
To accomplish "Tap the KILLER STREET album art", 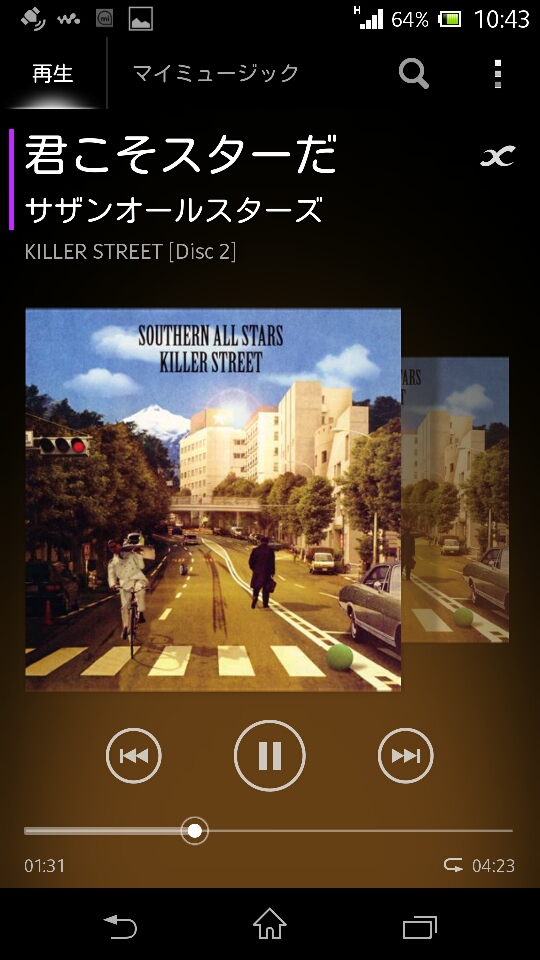I will tap(213, 500).
